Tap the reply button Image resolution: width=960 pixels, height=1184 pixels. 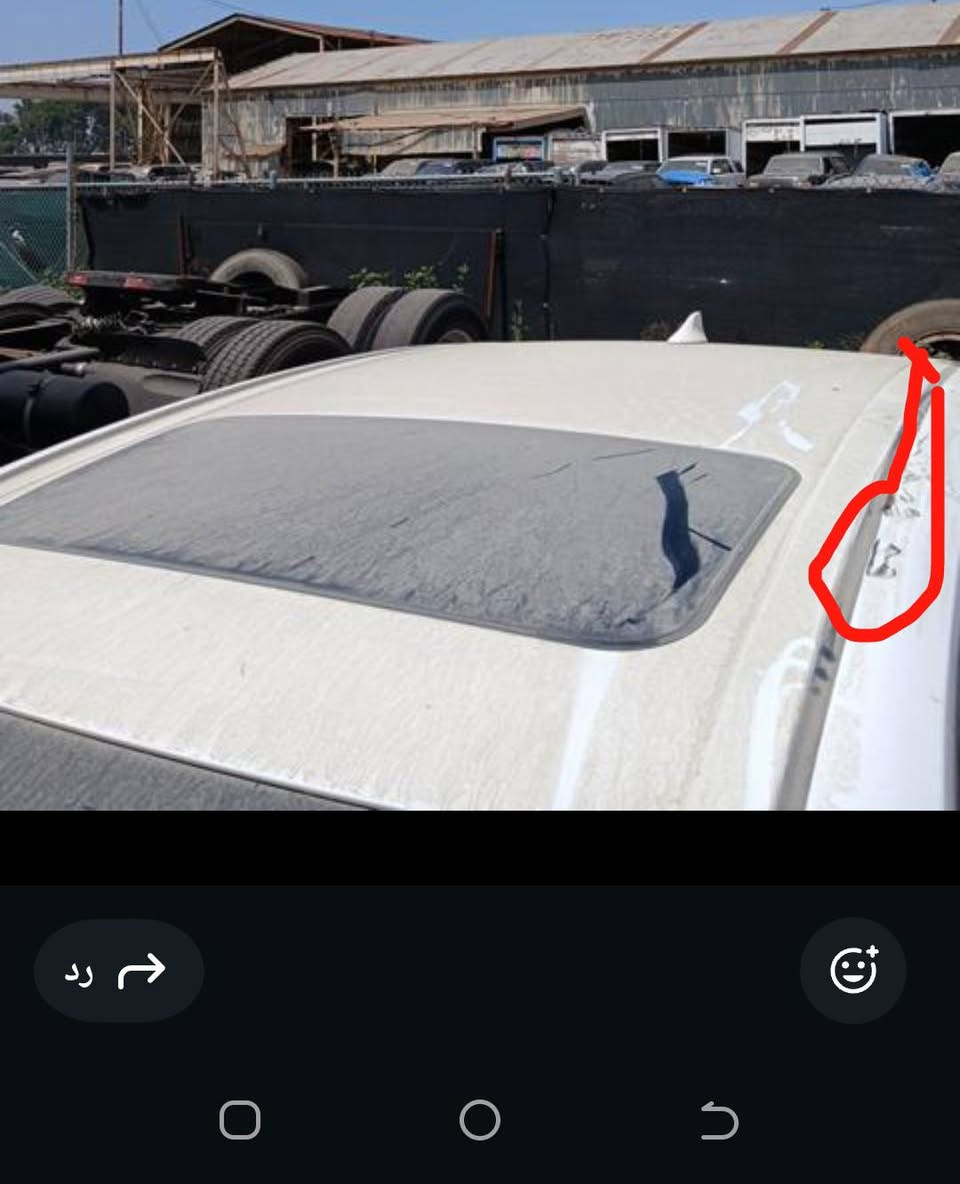(x=118, y=970)
